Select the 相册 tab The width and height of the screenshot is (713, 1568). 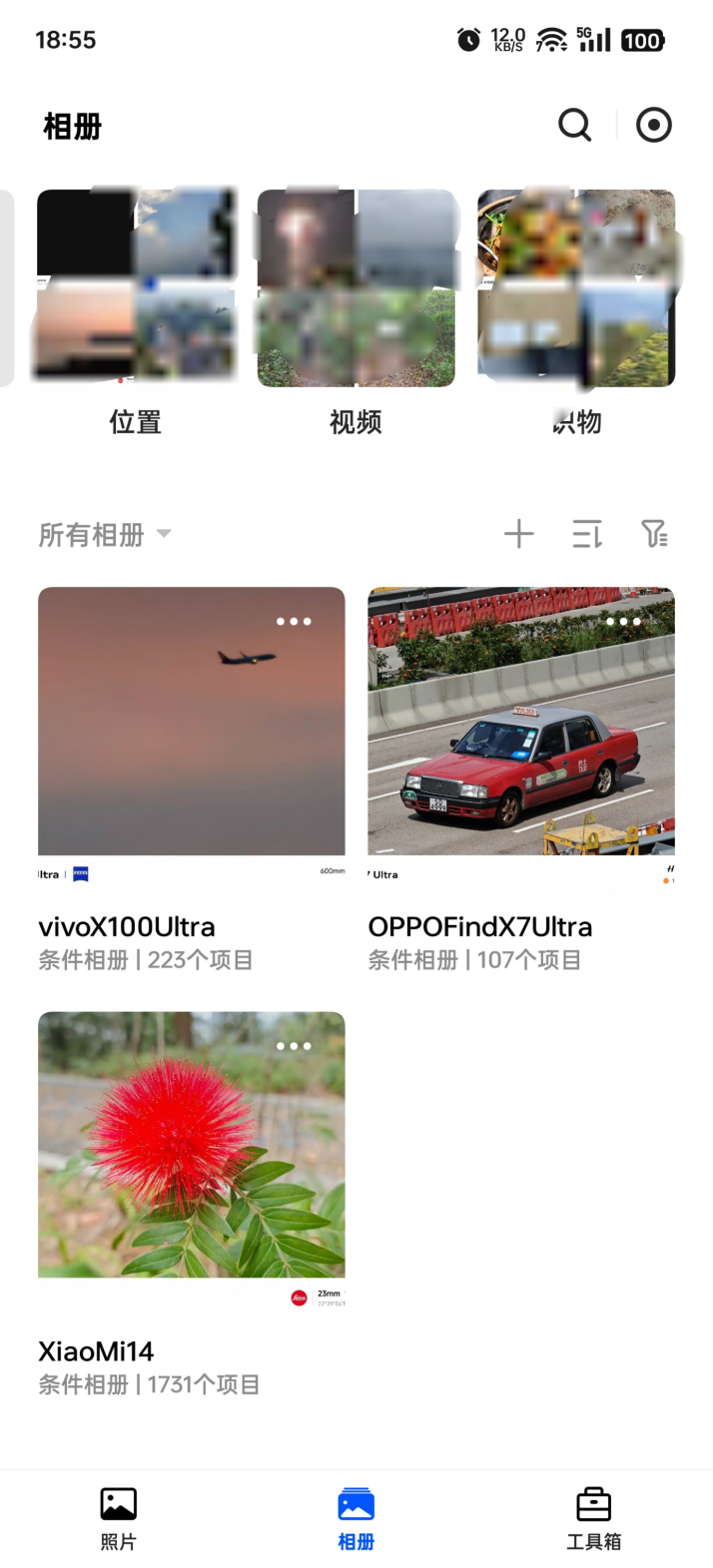click(356, 1518)
